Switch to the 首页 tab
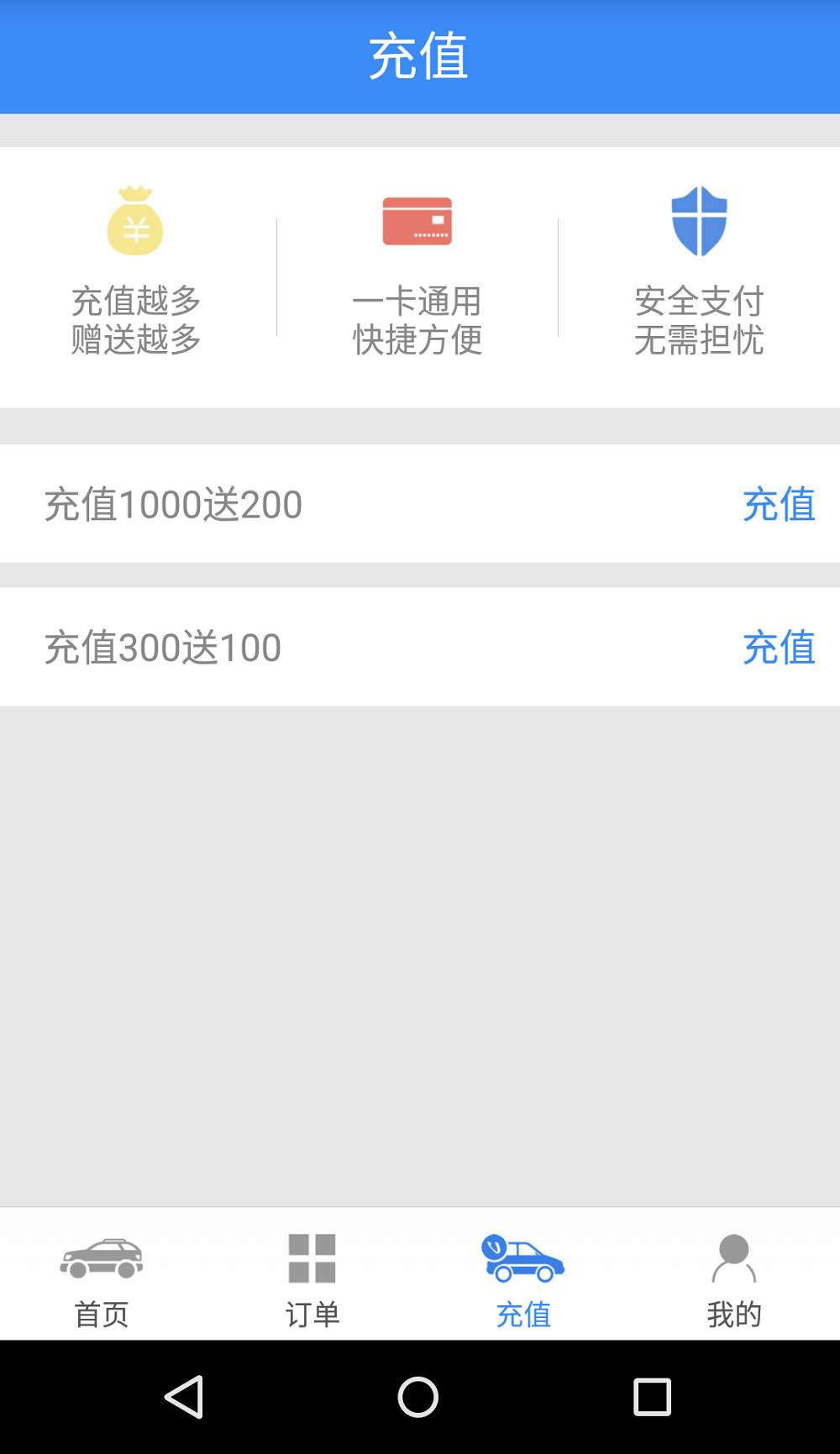Screen dimensions: 840x1454 coord(102,1277)
